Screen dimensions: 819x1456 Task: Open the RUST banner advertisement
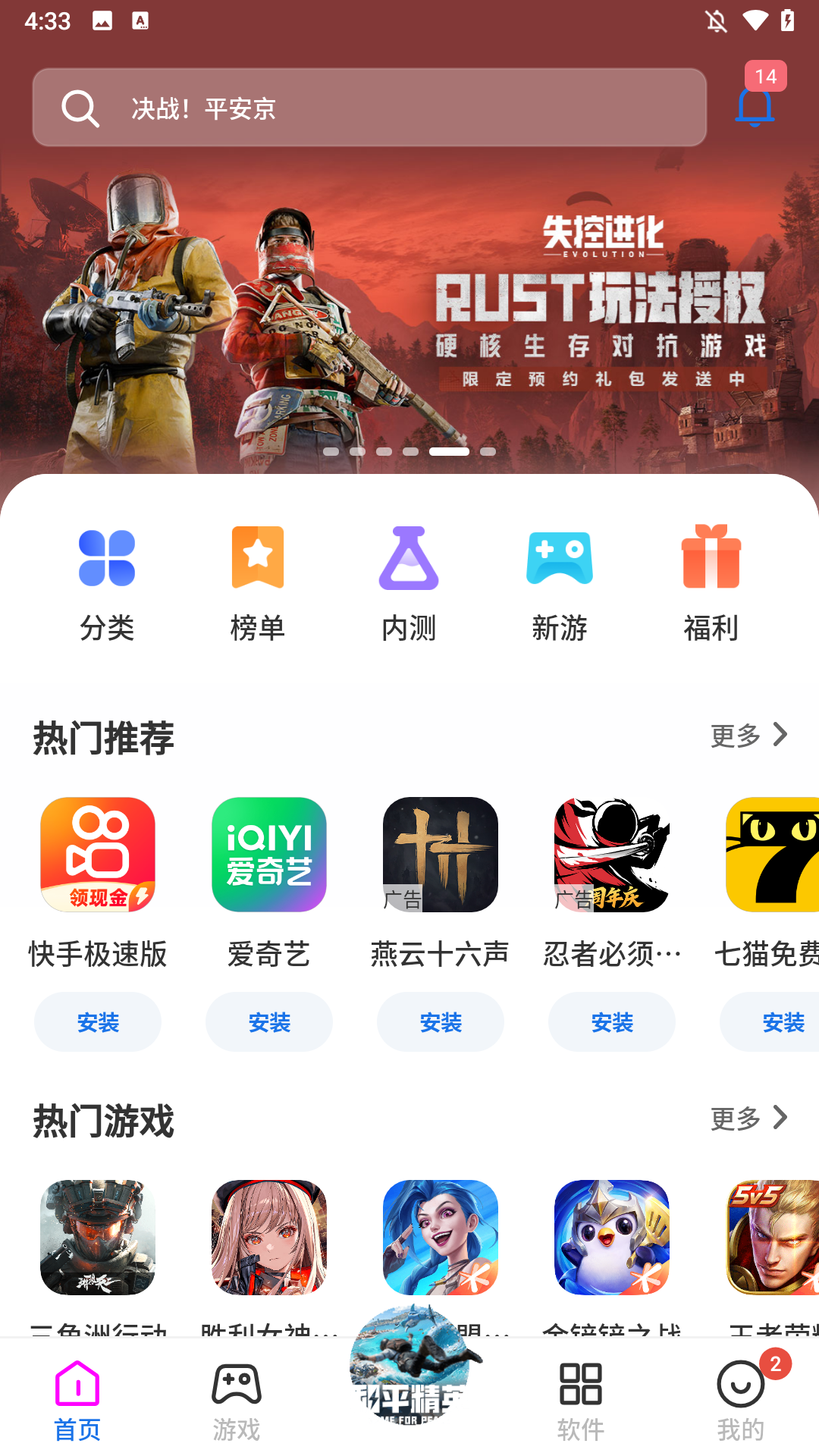click(x=409, y=303)
